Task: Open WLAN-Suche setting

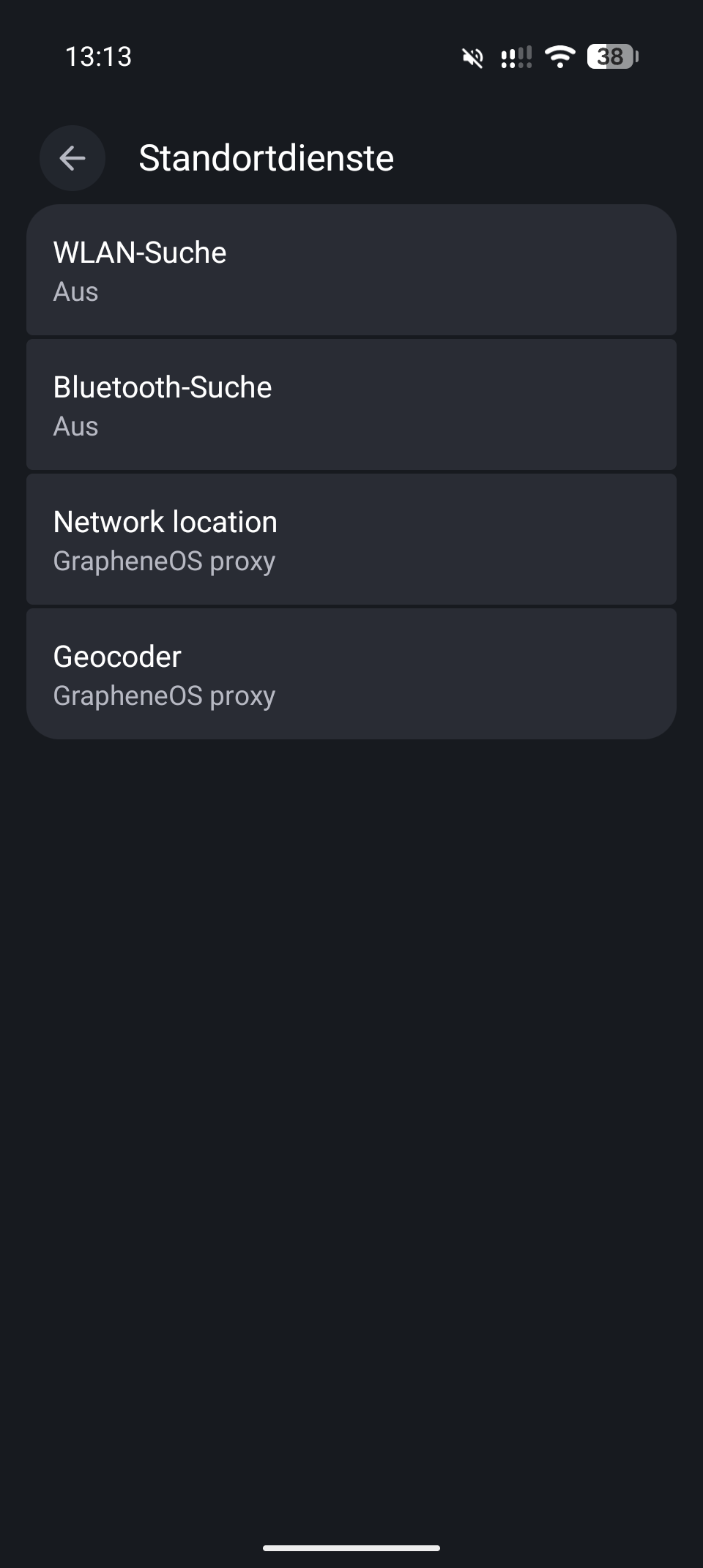Action: pos(351,270)
